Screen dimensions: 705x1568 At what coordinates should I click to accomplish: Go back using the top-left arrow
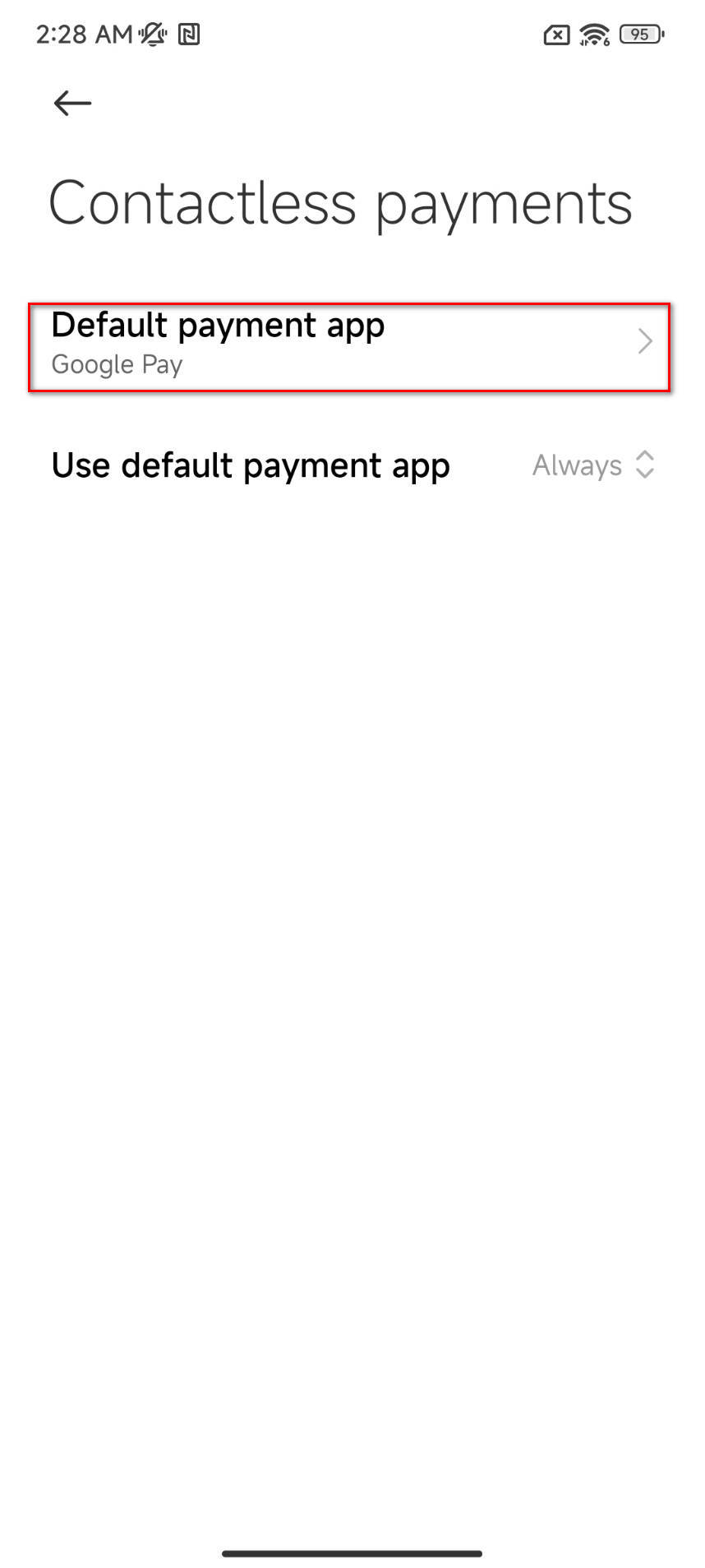[72, 103]
